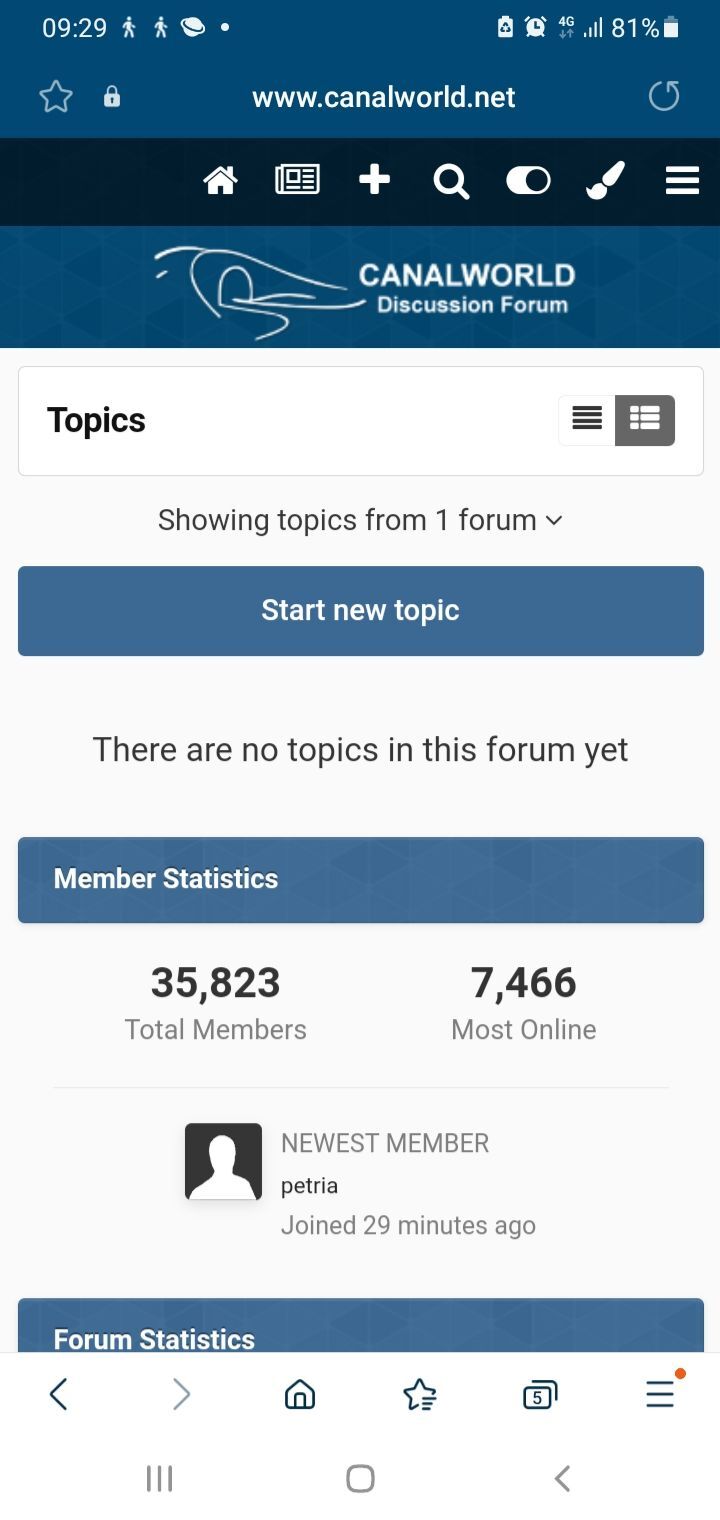Switch topics to condensed list view
The image size is (720, 1520).
(x=587, y=420)
